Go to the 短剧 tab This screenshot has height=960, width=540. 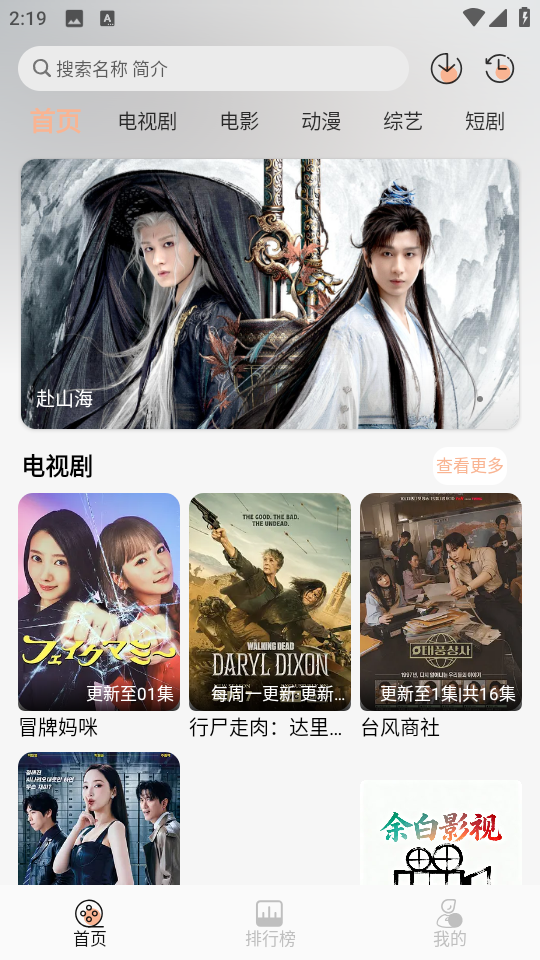[x=484, y=121]
